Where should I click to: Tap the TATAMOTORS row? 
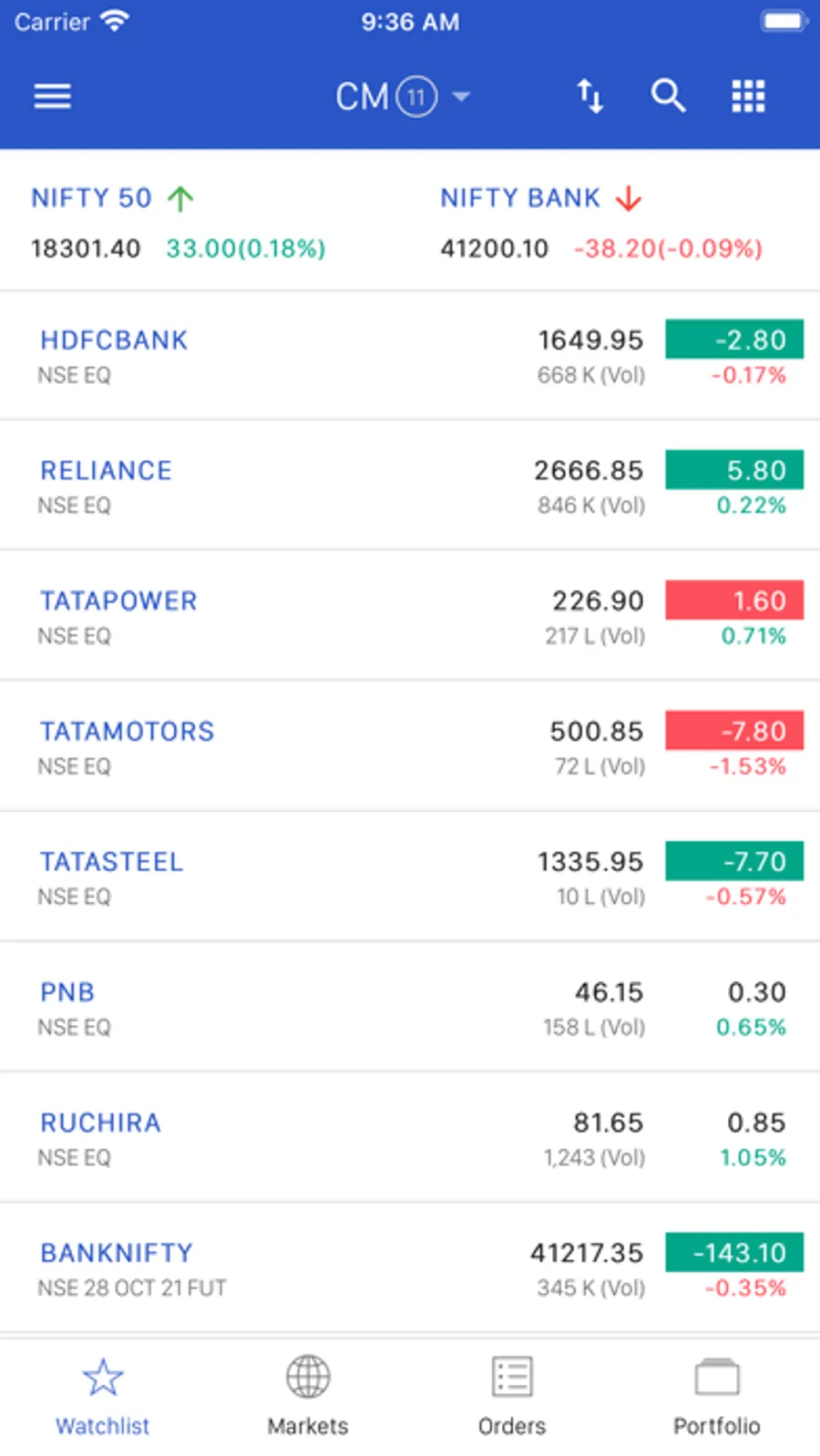click(410, 747)
